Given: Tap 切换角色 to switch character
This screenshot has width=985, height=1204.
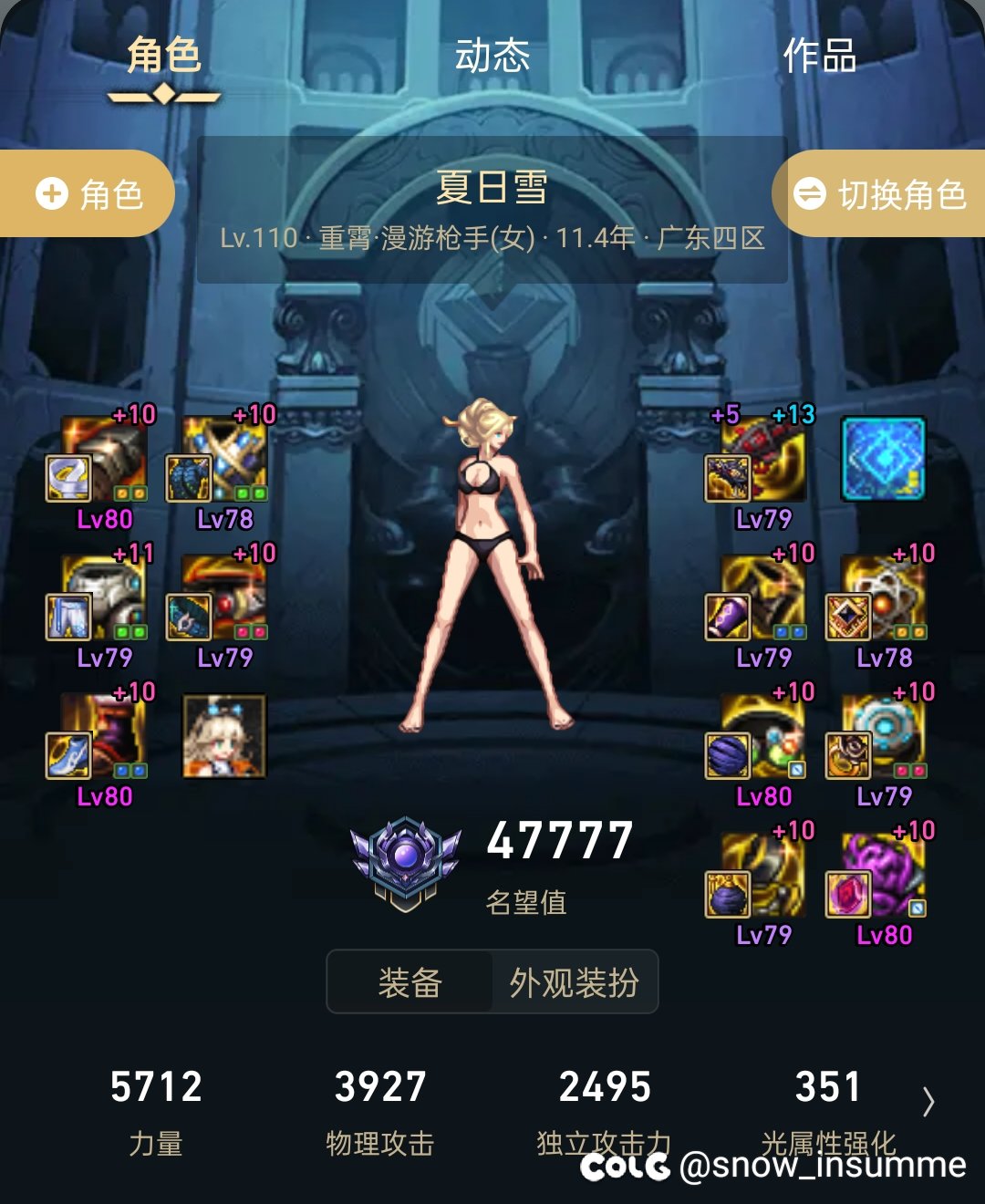Looking at the screenshot, I should (880, 194).
